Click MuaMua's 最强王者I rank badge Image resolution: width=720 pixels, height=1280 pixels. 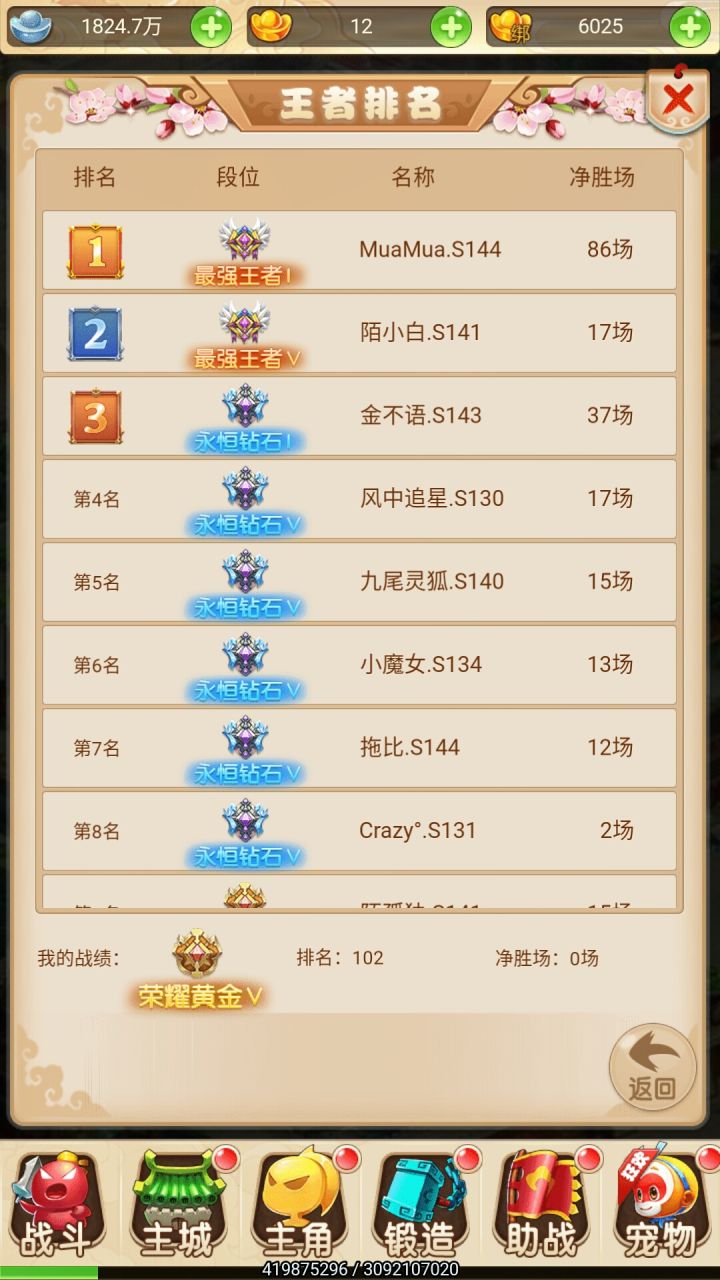pos(238,246)
